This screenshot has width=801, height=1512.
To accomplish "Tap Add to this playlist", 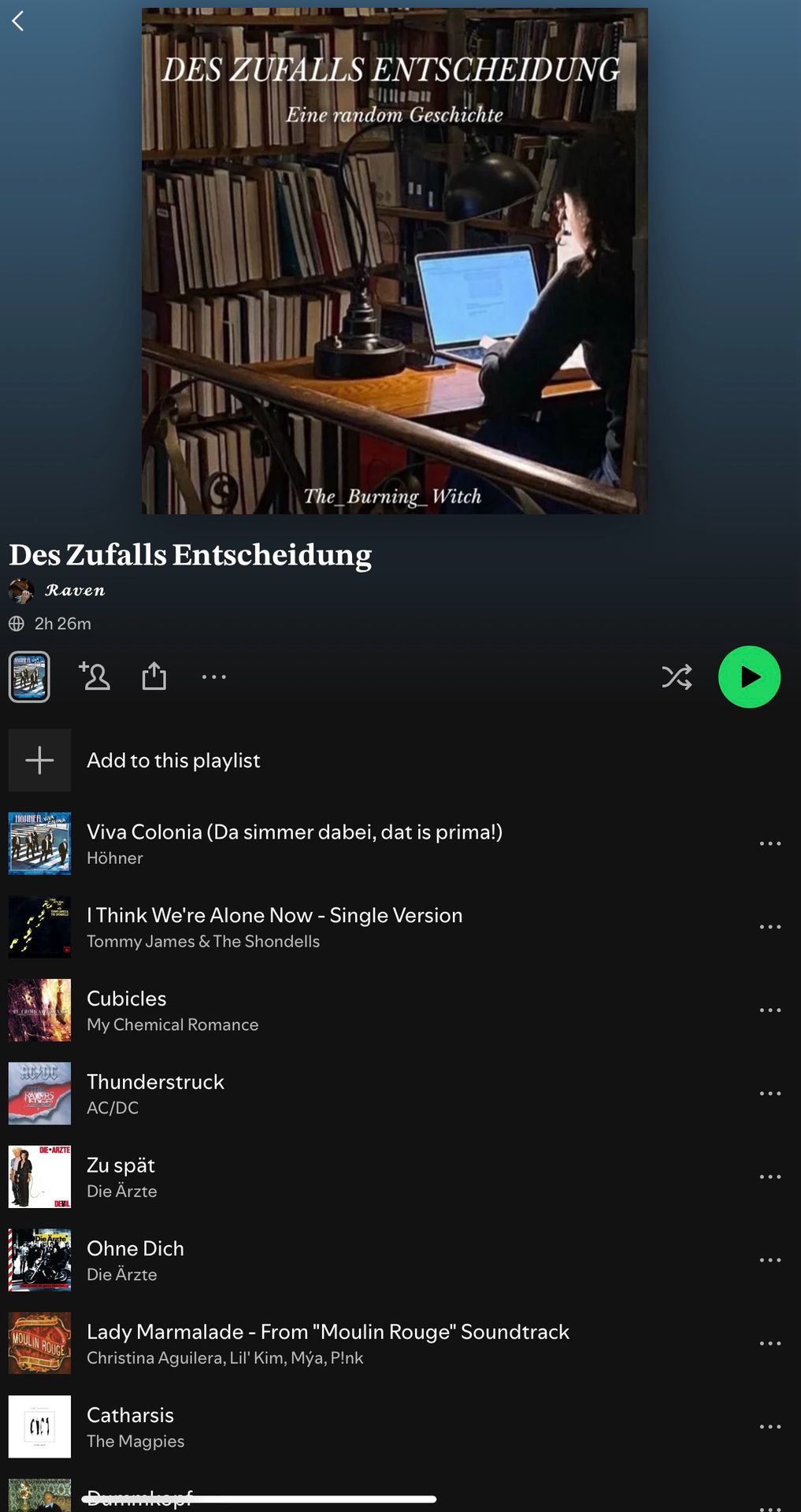I will (x=173, y=760).
